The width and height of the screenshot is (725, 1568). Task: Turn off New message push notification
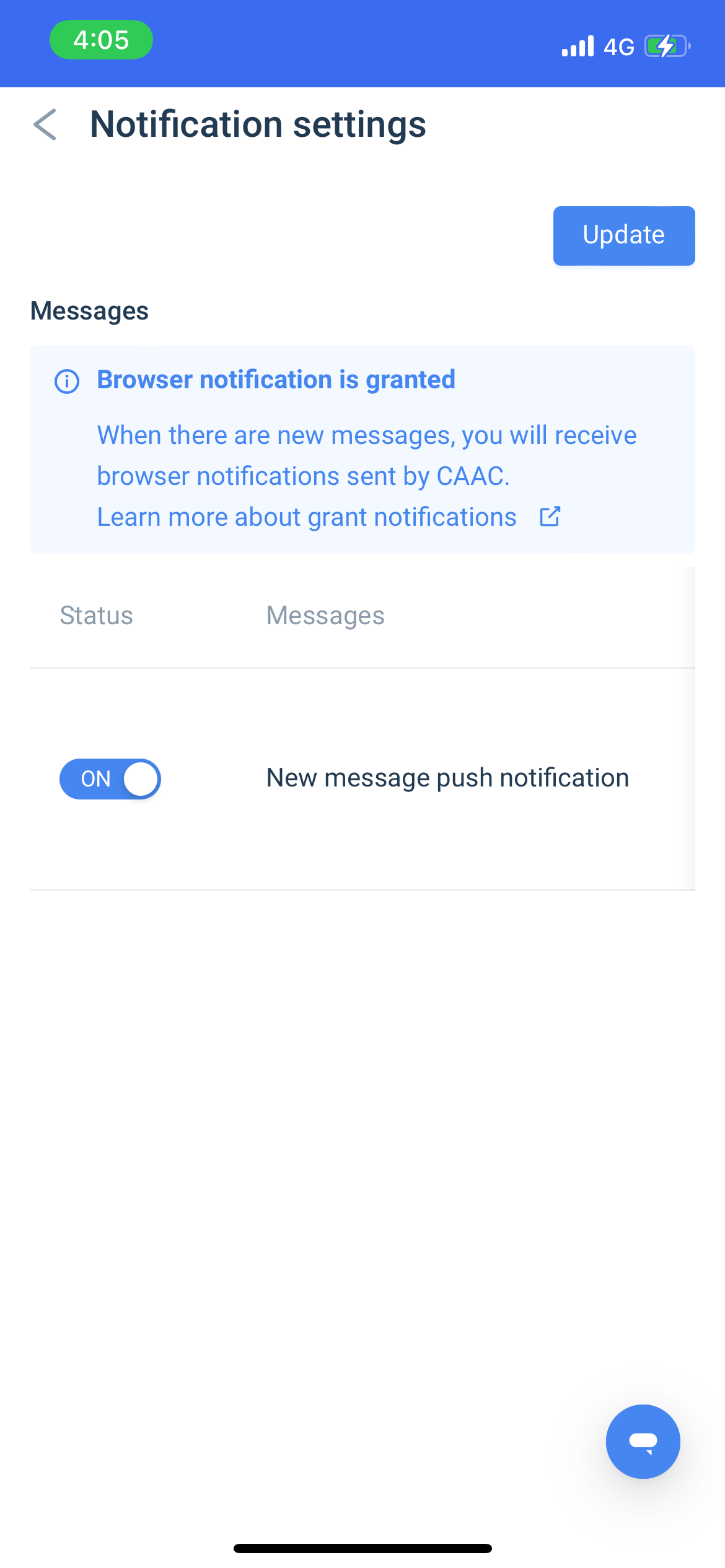tap(110, 778)
